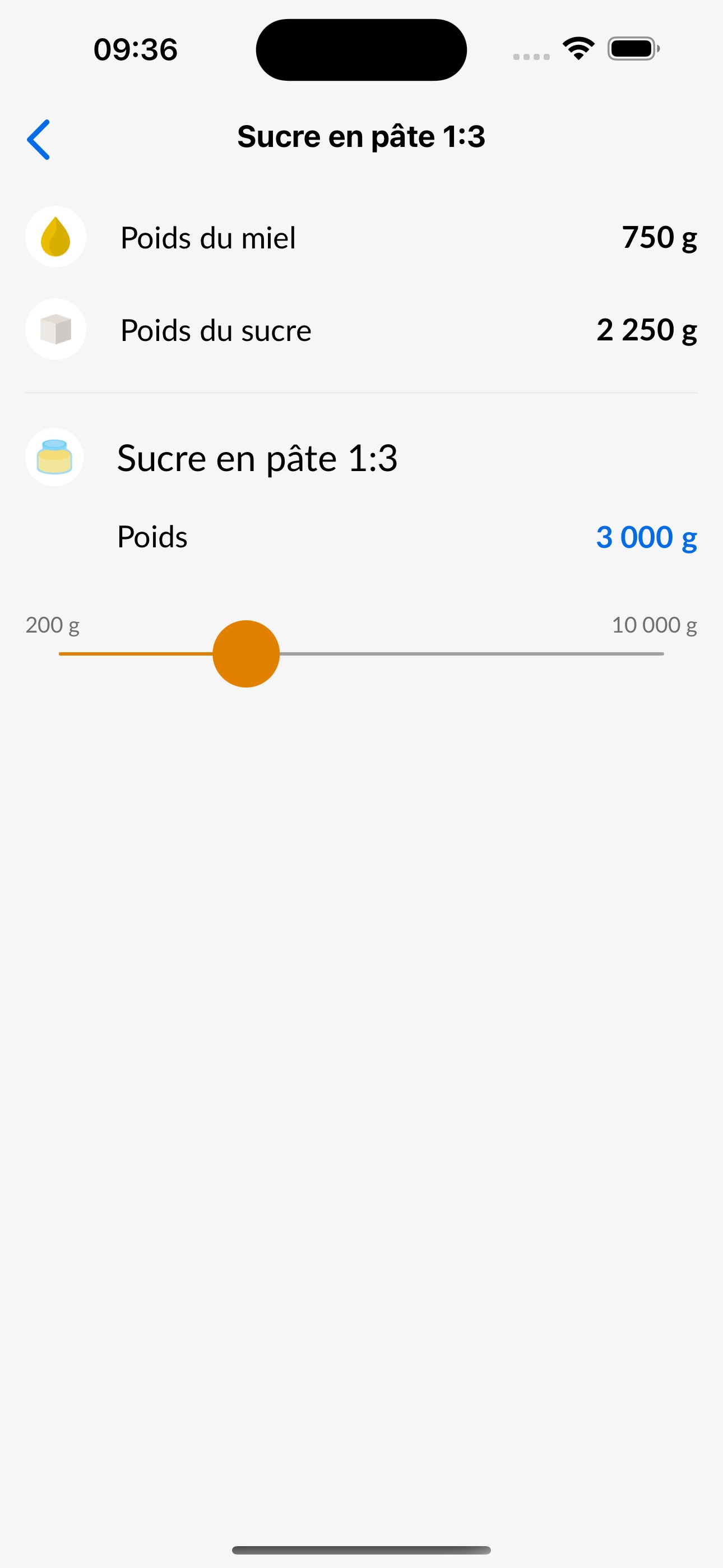Viewport: 723px width, 1568px height.
Task: Click the Poids label
Action: [x=151, y=537]
